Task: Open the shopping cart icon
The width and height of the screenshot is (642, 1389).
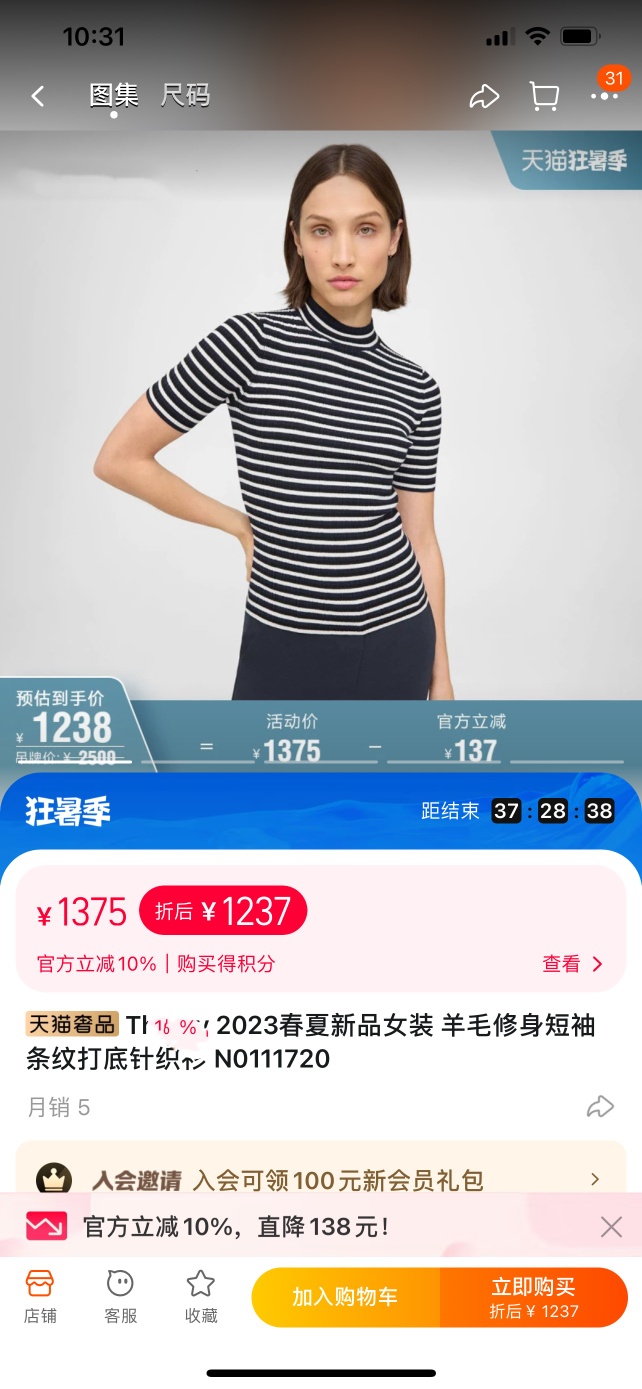Action: coord(544,97)
